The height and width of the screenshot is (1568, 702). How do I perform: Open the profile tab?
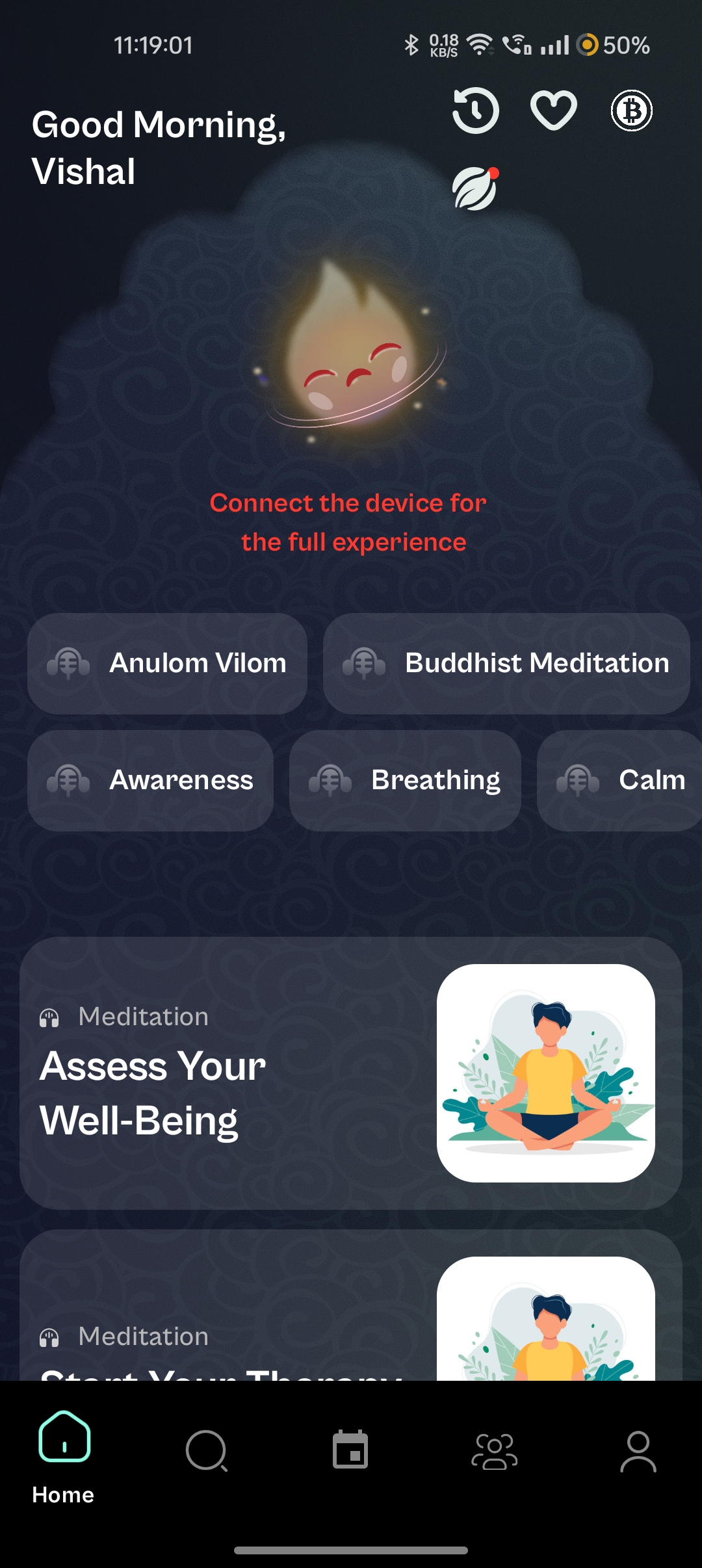point(638,1451)
